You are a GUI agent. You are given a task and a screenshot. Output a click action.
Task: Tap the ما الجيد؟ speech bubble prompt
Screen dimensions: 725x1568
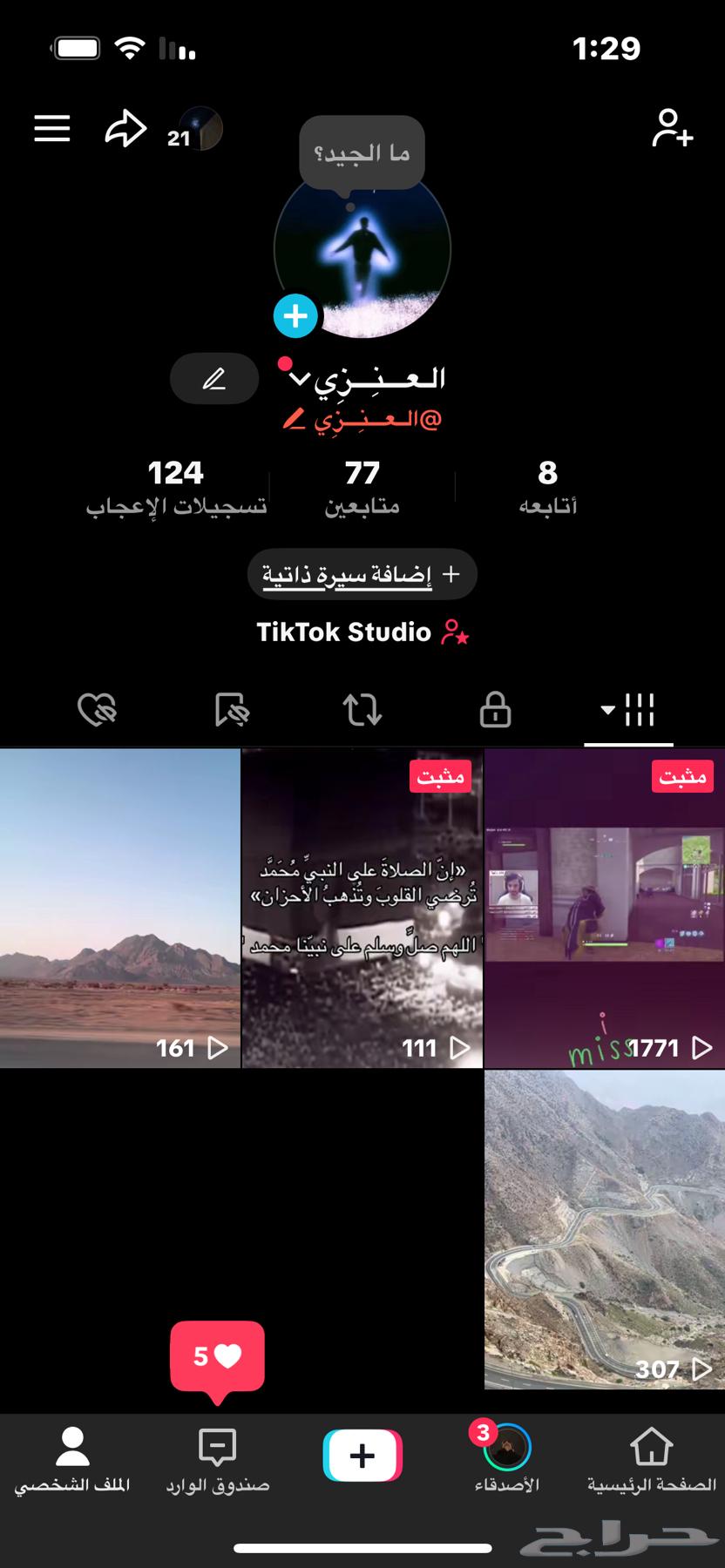coord(362,153)
